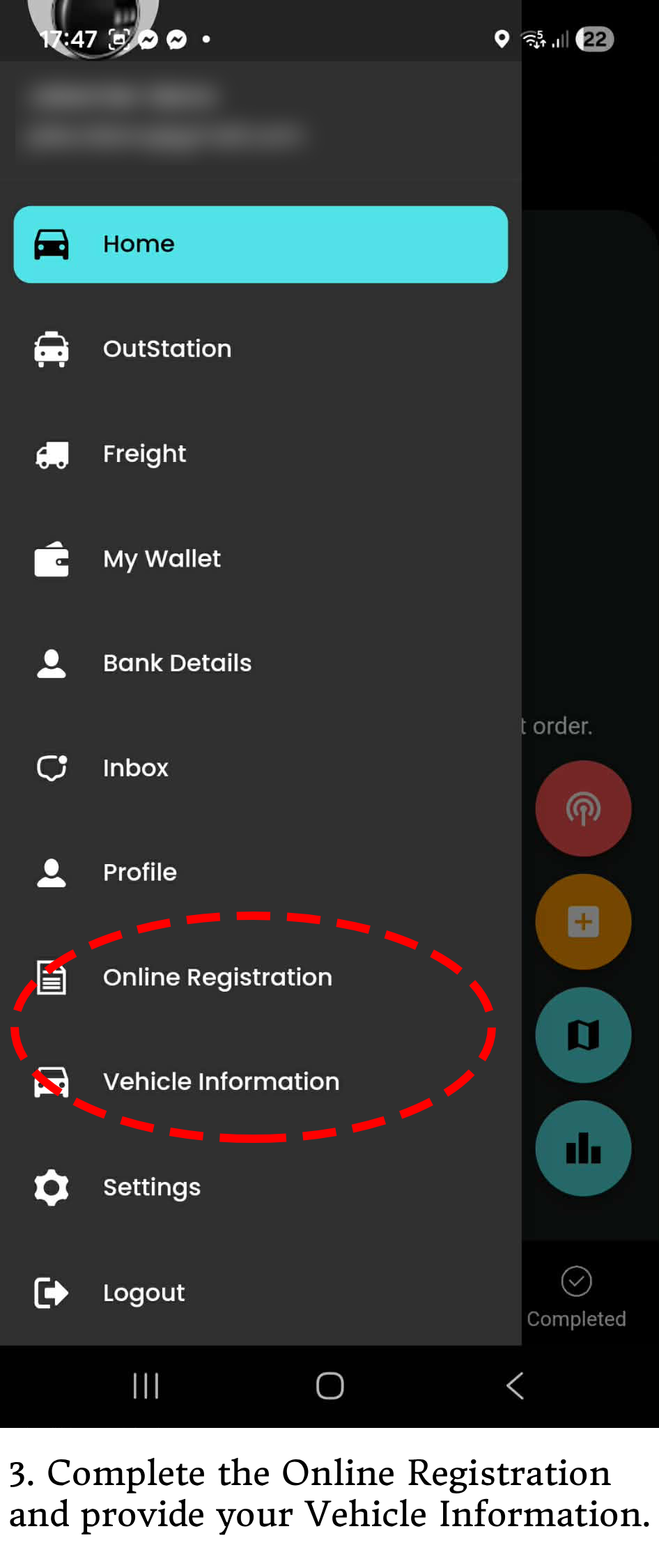Image resolution: width=659 pixels, height=1568 pixels.
Task: Go to Freight
Action: coord(144,454)
